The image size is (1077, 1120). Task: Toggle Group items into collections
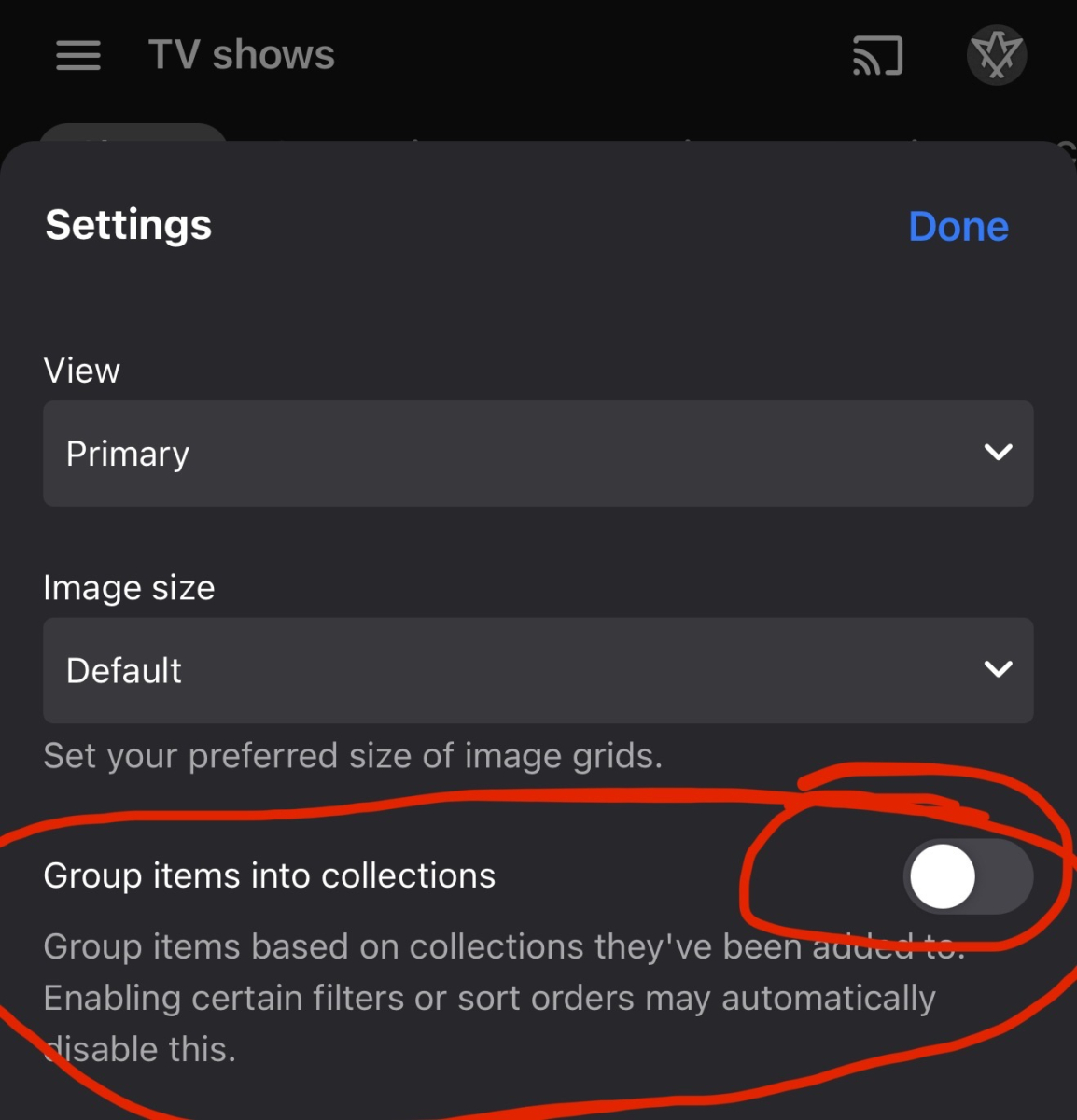pos(968,876)
